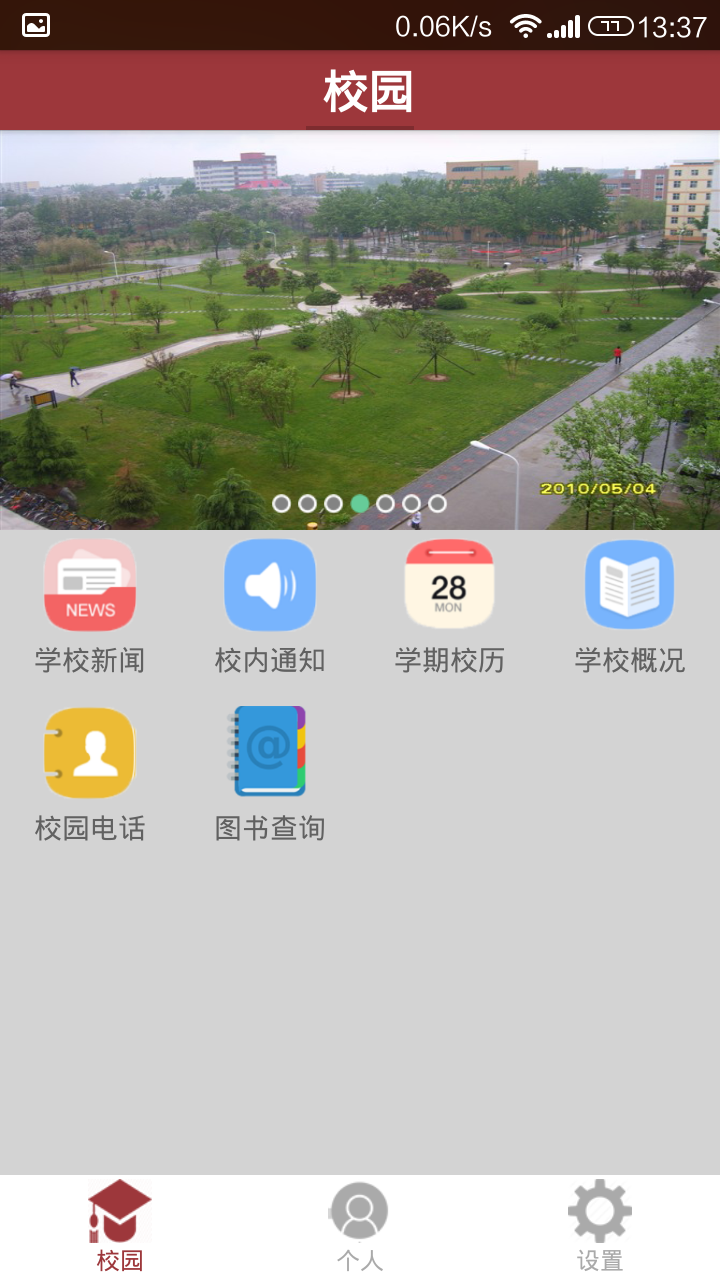Screen dimensions: 720x1280
Task: Open the 学校新闻 (School News) icon
Action: click(90, 584)
